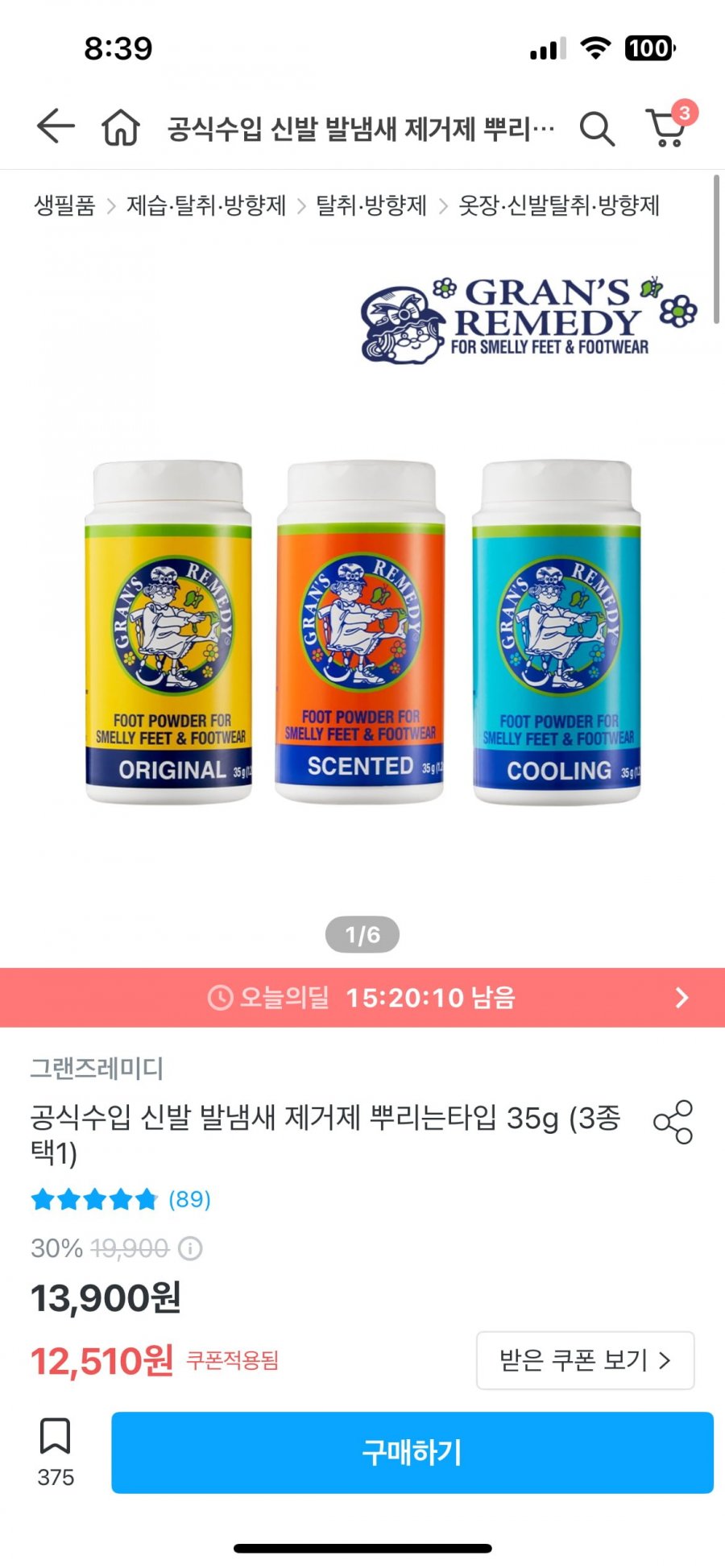
Task: Open the shopping cart
Action: tap(667, 128)
